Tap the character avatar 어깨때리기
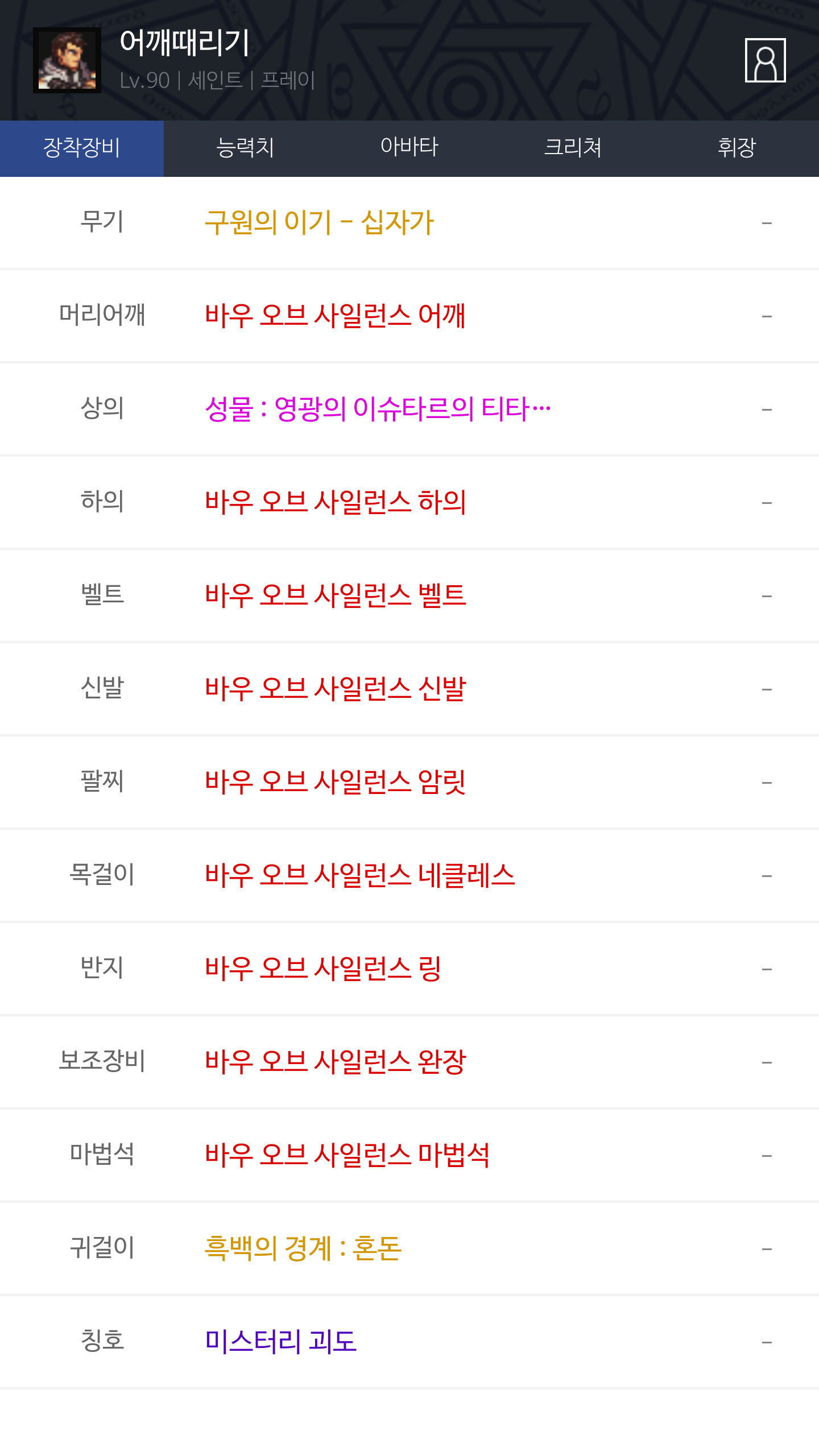Image resolution: width=819 pixels, height=1456 pixels. [67, 60]
